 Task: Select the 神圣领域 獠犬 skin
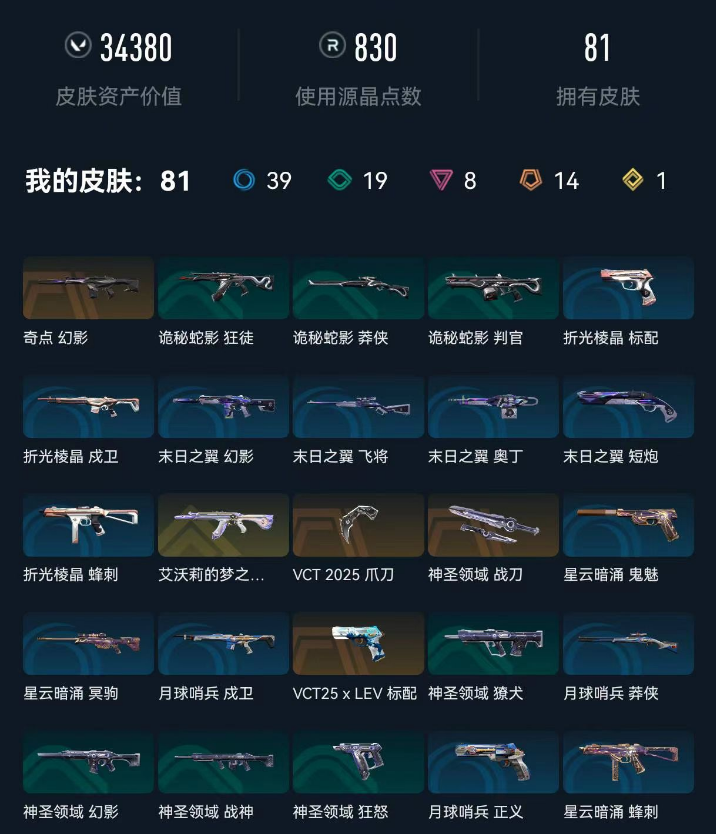pos(493,643)
